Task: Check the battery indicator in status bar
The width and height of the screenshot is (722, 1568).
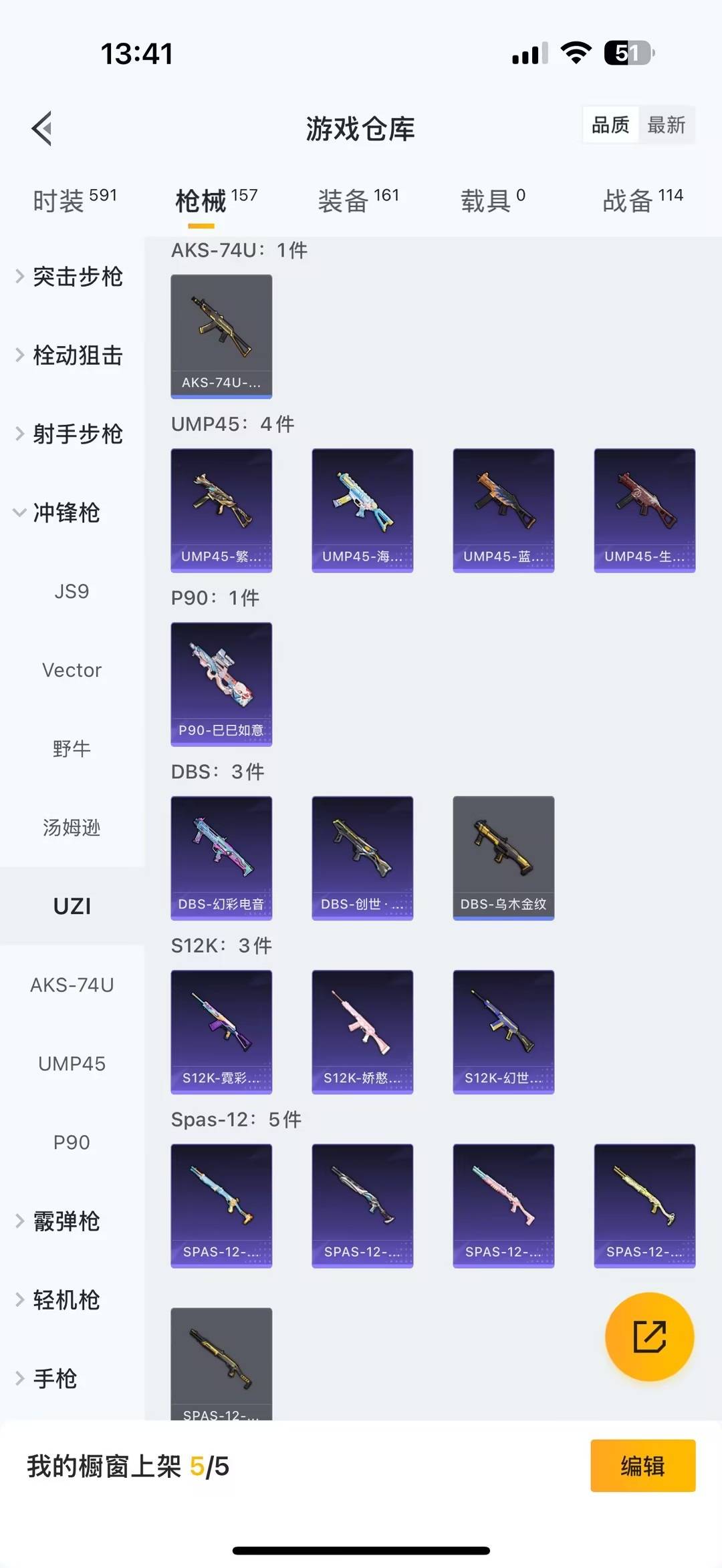Action: pos(629,53)
